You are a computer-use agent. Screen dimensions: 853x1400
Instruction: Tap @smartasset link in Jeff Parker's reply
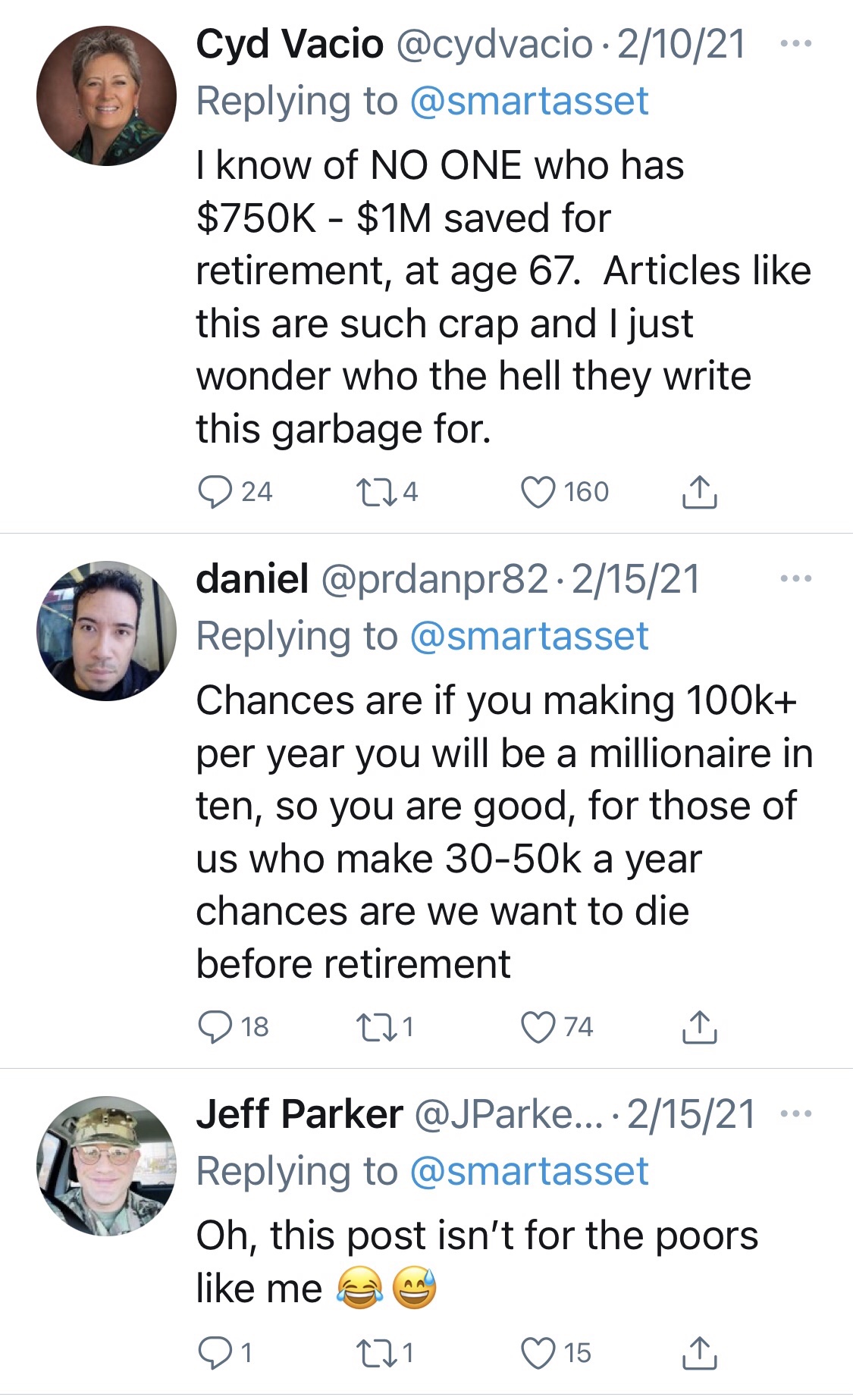click(x=528, y=1172)
